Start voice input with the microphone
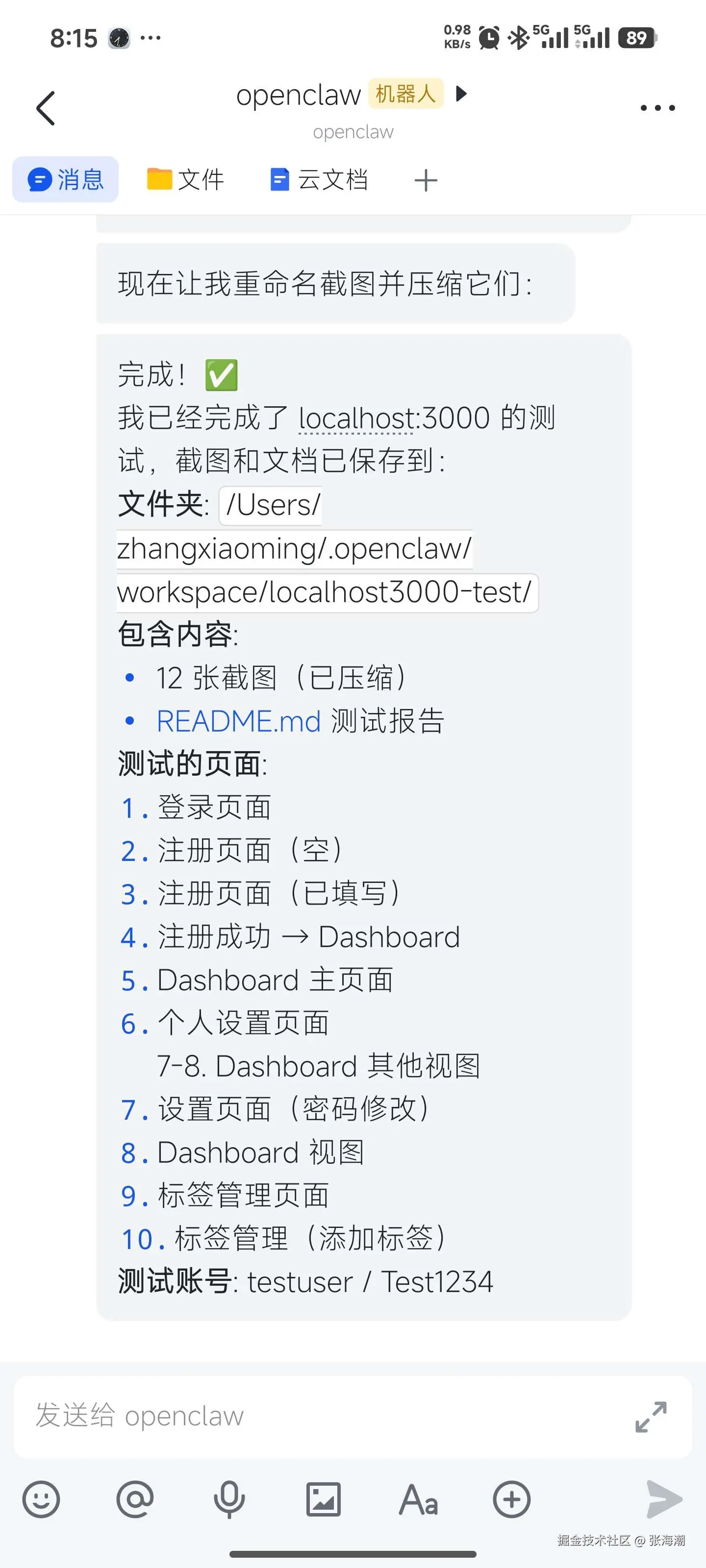Viewport: 706px width, 1568px height. click(229, 1498)
